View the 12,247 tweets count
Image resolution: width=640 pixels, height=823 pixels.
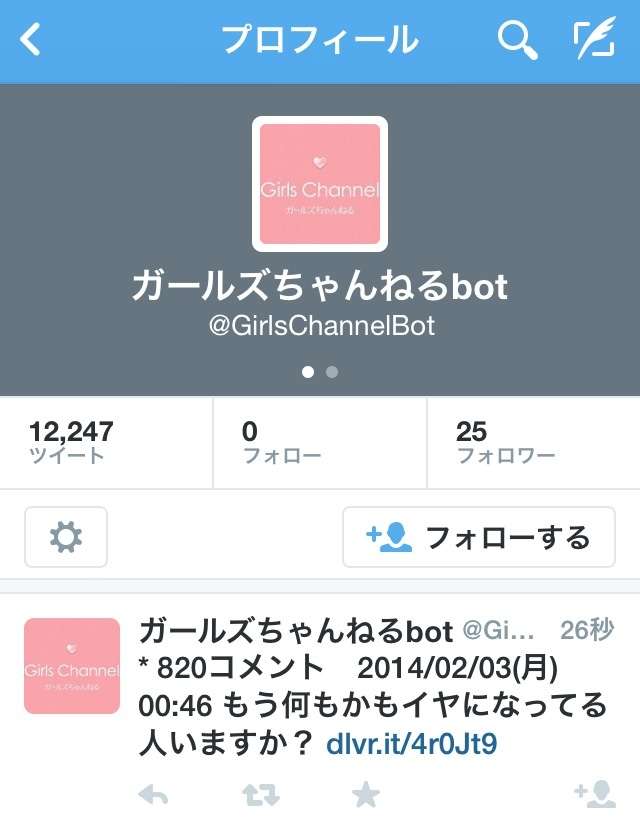point(72,443)
